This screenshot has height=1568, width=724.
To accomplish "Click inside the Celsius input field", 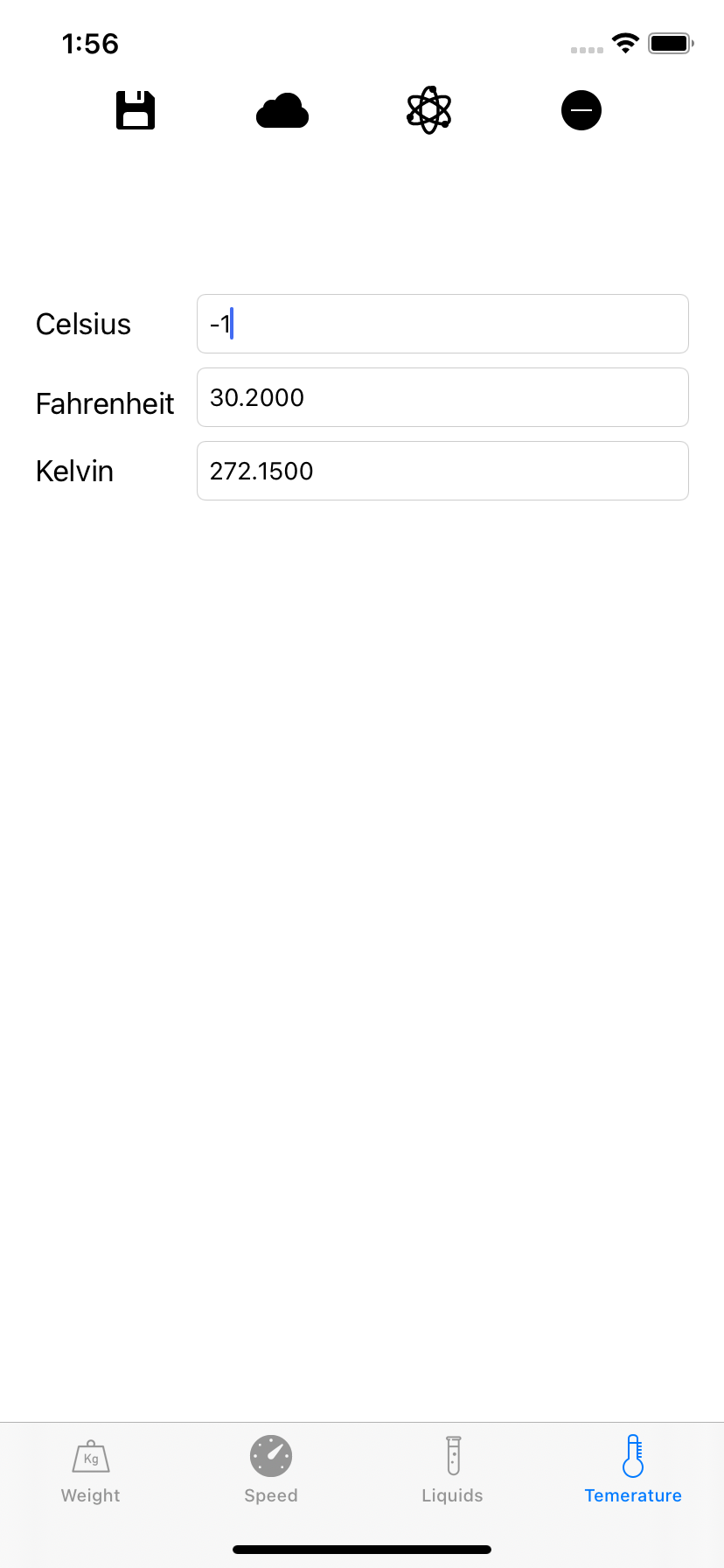I will pyautogui.click(x=442, y=323).
